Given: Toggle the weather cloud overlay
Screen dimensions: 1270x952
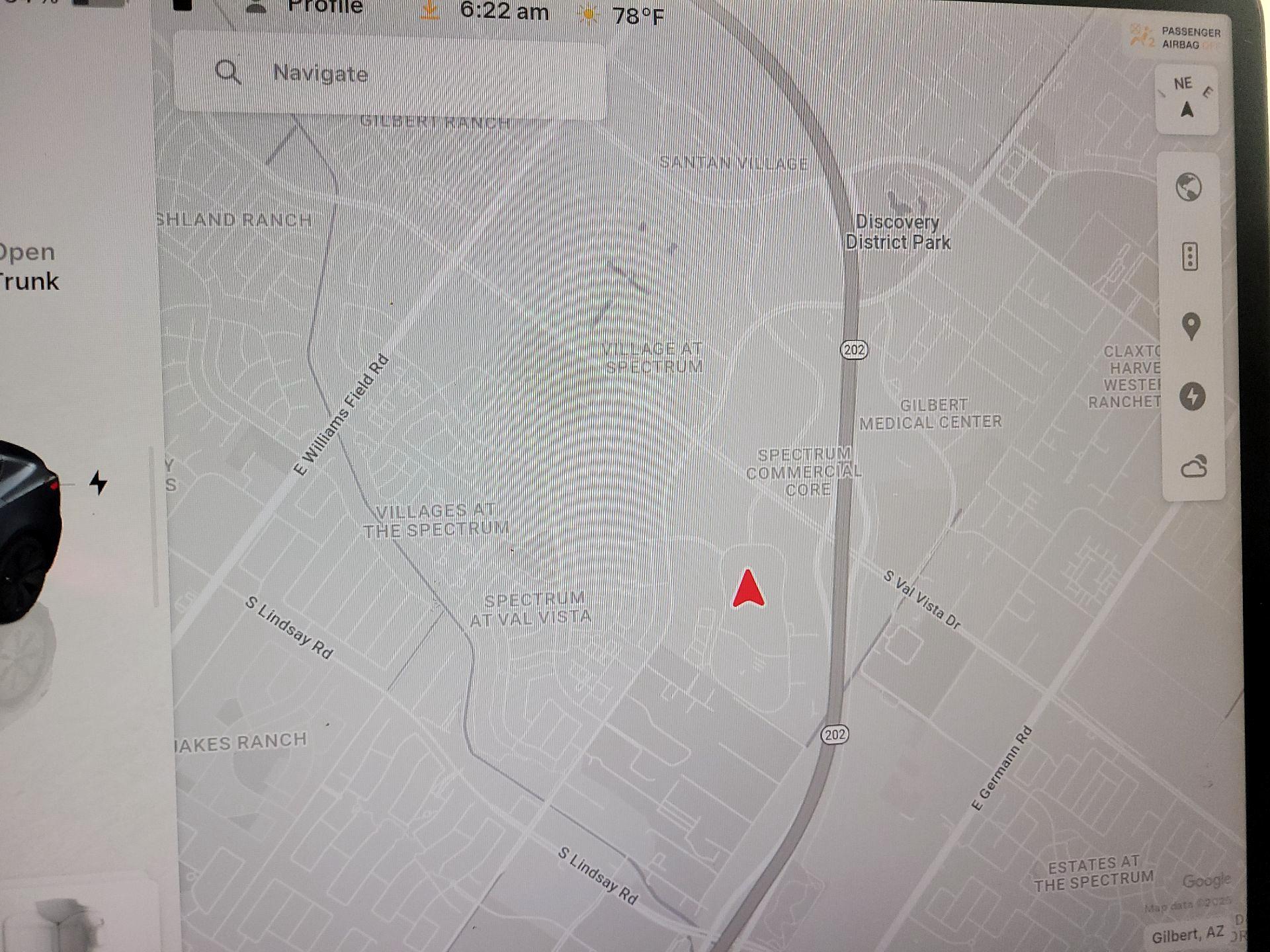Looking at the screenshot, I should tap(1193, 467).
